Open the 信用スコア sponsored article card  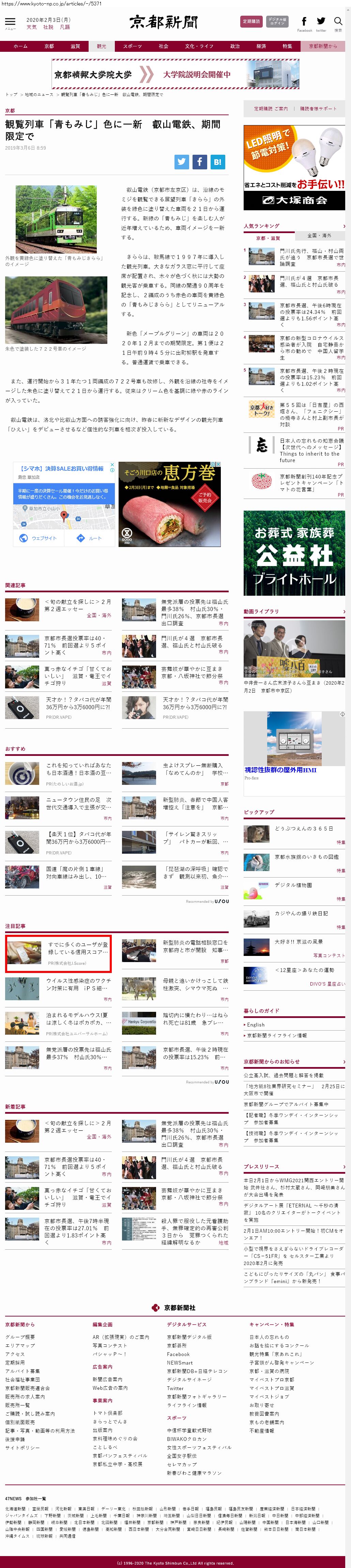[x=58, y=954]
